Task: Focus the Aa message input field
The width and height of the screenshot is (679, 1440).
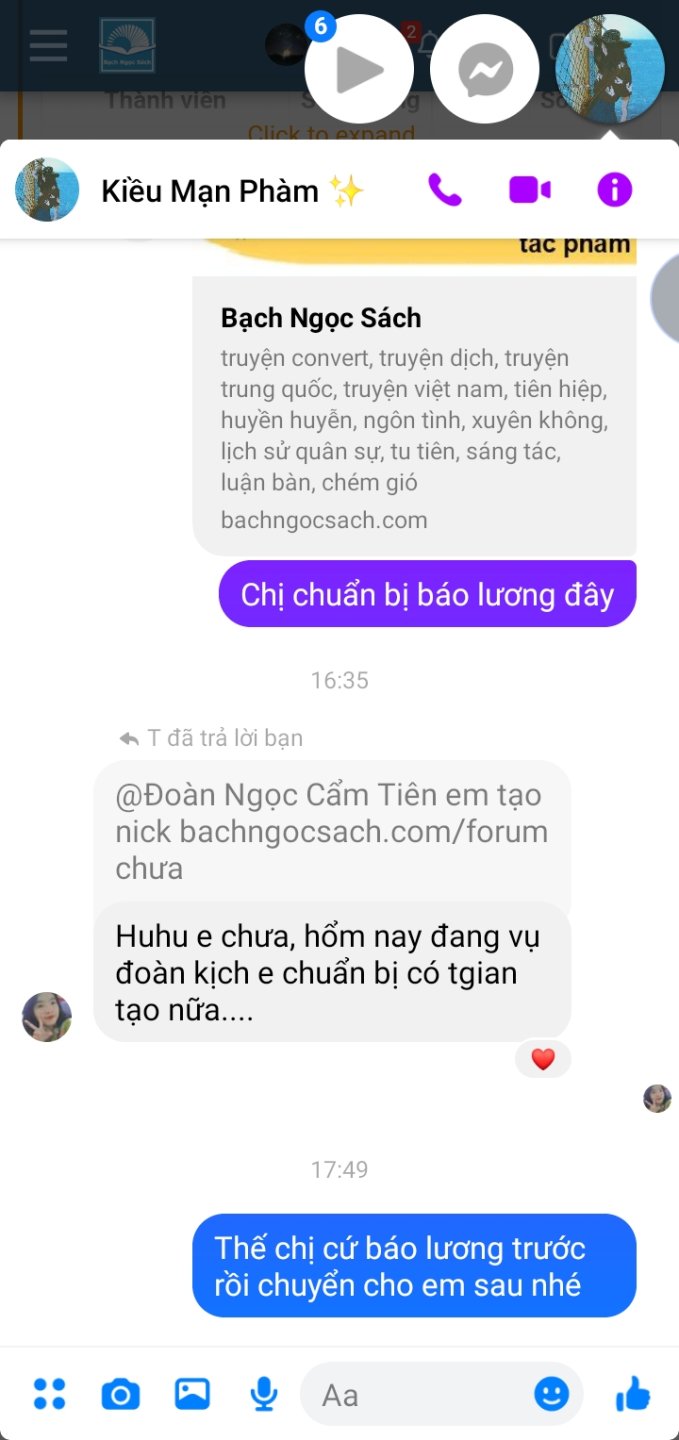Action: coord(420,1394)
